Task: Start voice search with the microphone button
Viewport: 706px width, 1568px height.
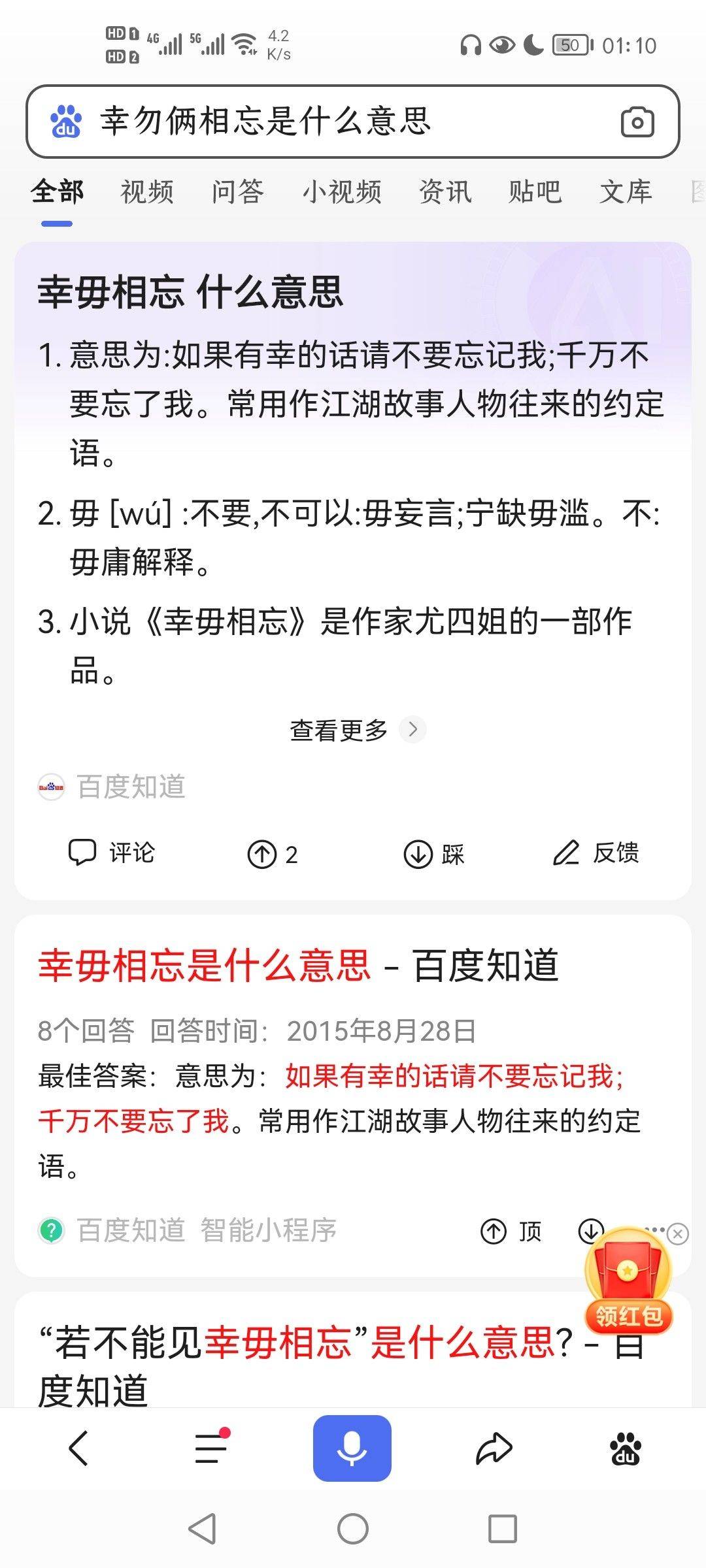Action: 352,1448
